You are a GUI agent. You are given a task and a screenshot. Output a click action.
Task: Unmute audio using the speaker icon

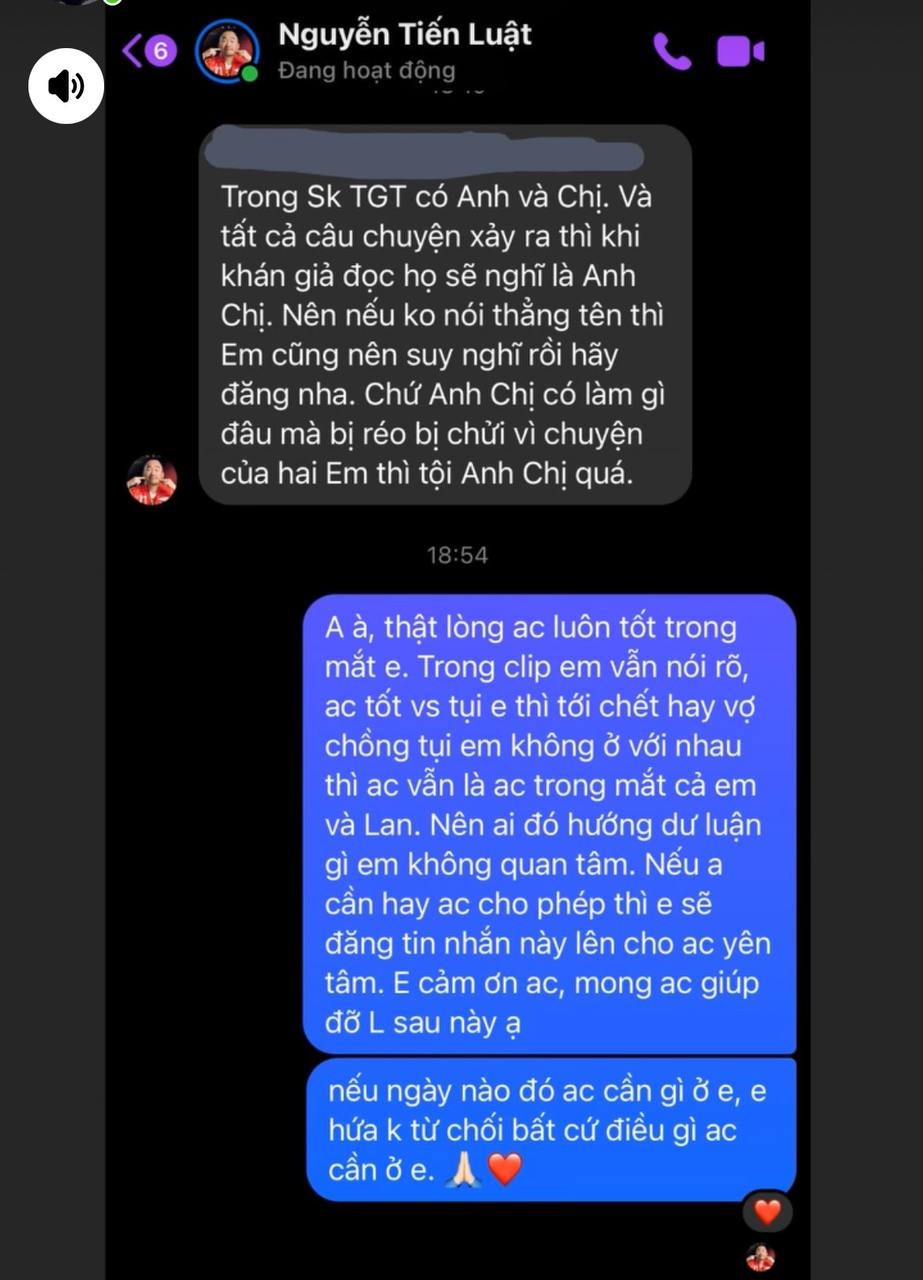(x=65, y=85)
